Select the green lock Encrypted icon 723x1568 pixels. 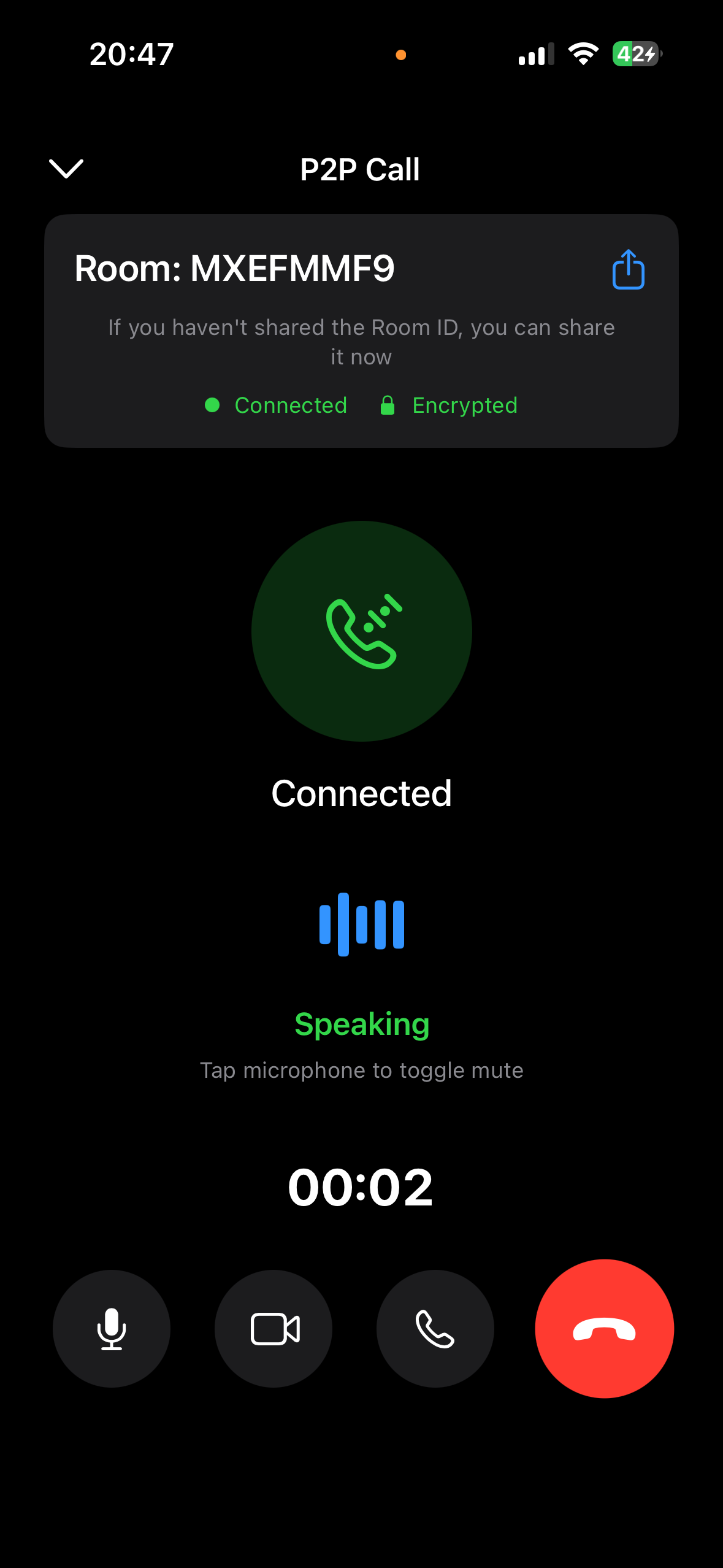390,405
